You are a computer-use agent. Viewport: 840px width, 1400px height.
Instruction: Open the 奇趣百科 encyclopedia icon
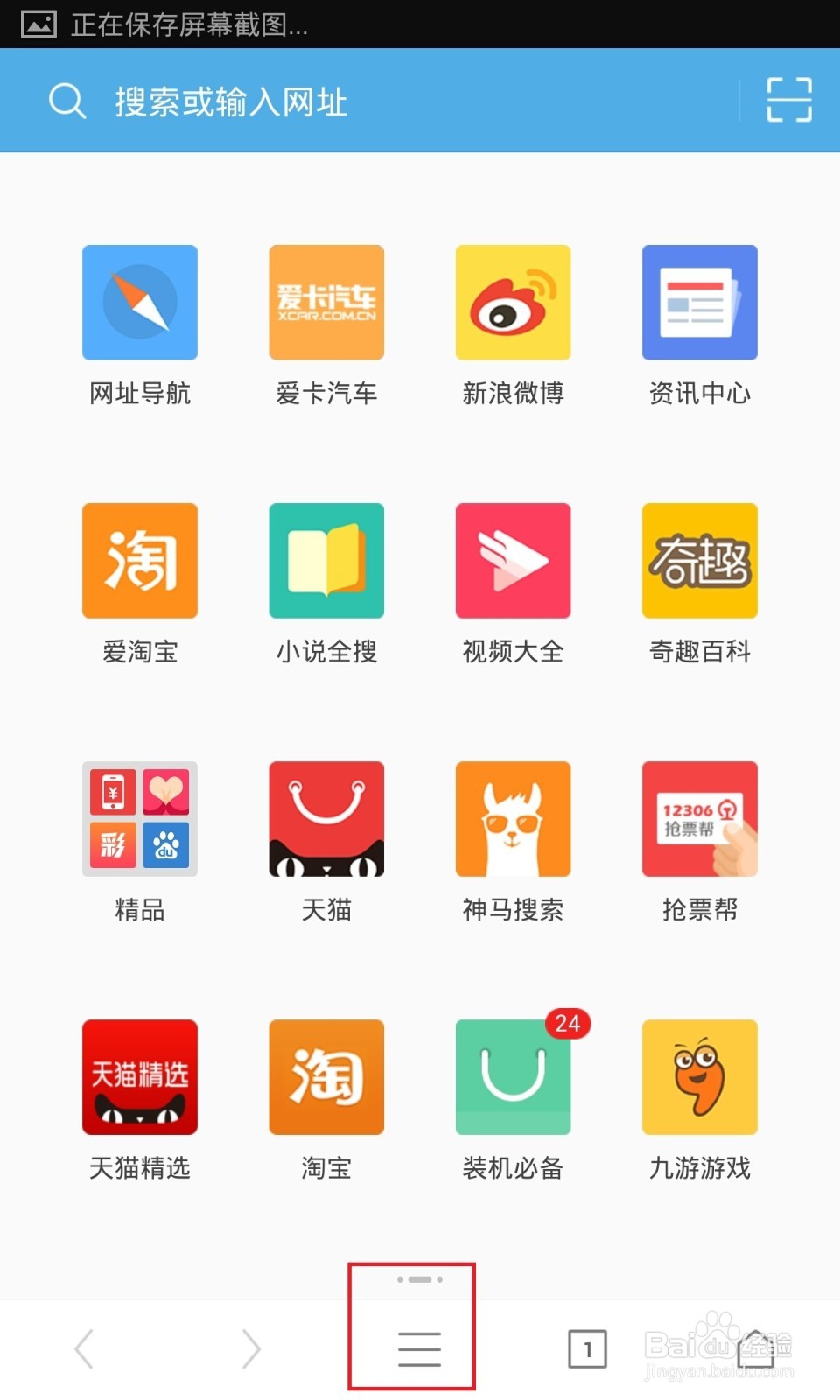click(x=699, y=560)
